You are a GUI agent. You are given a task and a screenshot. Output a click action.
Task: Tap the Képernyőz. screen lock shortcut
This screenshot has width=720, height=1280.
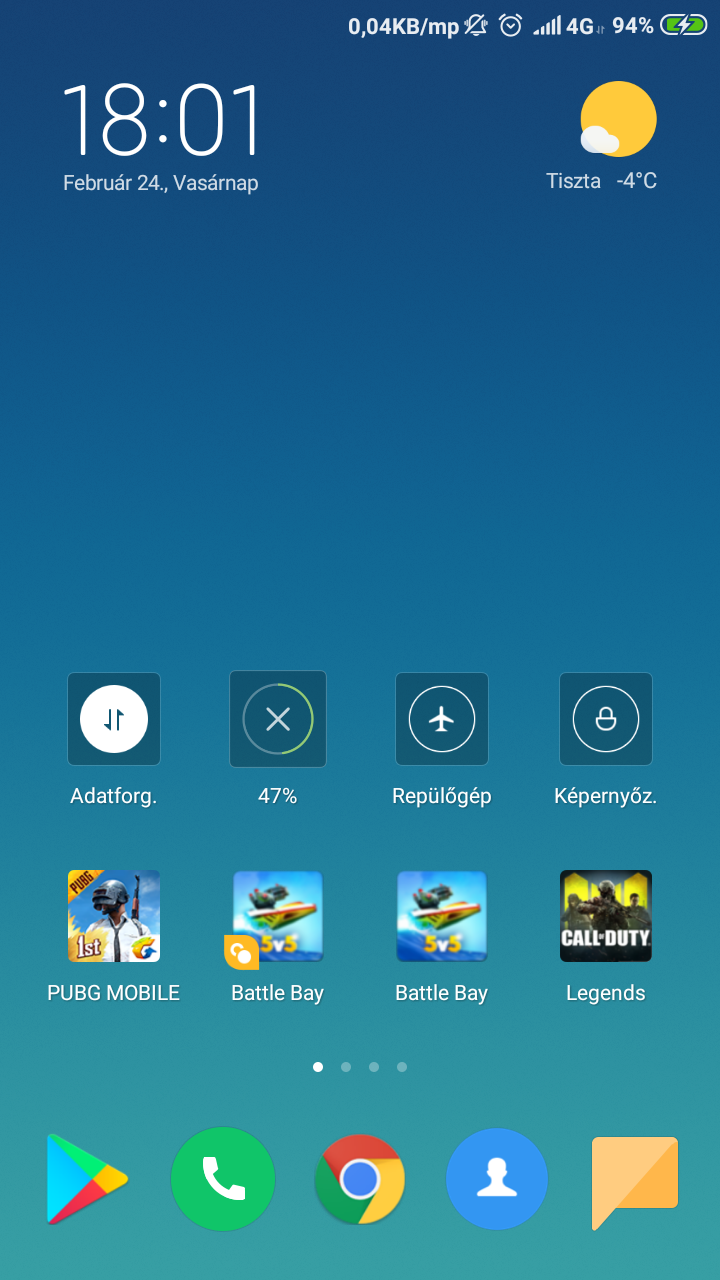[606, 719]
